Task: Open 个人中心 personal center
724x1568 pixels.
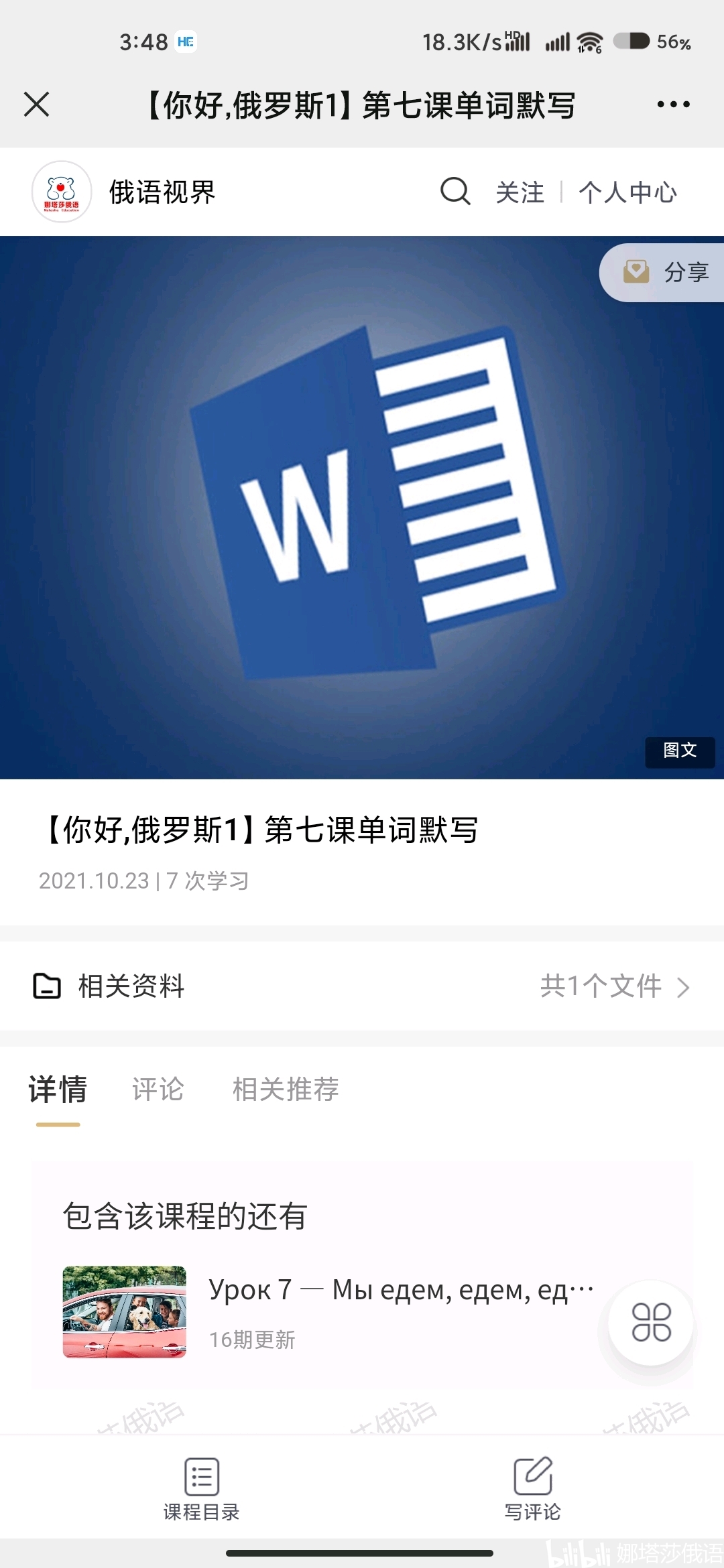Action: (x=627, y=192)
